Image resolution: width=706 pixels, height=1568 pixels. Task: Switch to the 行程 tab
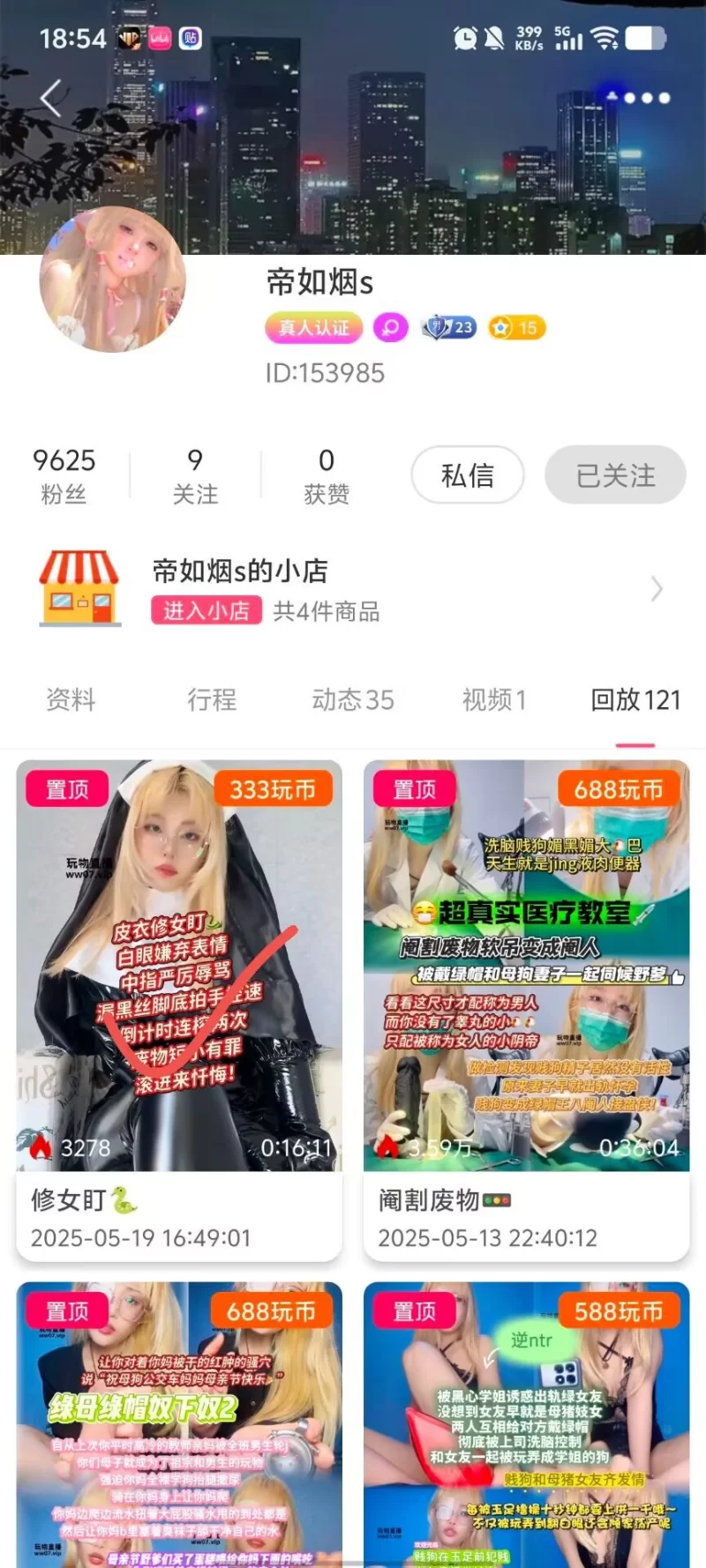click(212, 699)
